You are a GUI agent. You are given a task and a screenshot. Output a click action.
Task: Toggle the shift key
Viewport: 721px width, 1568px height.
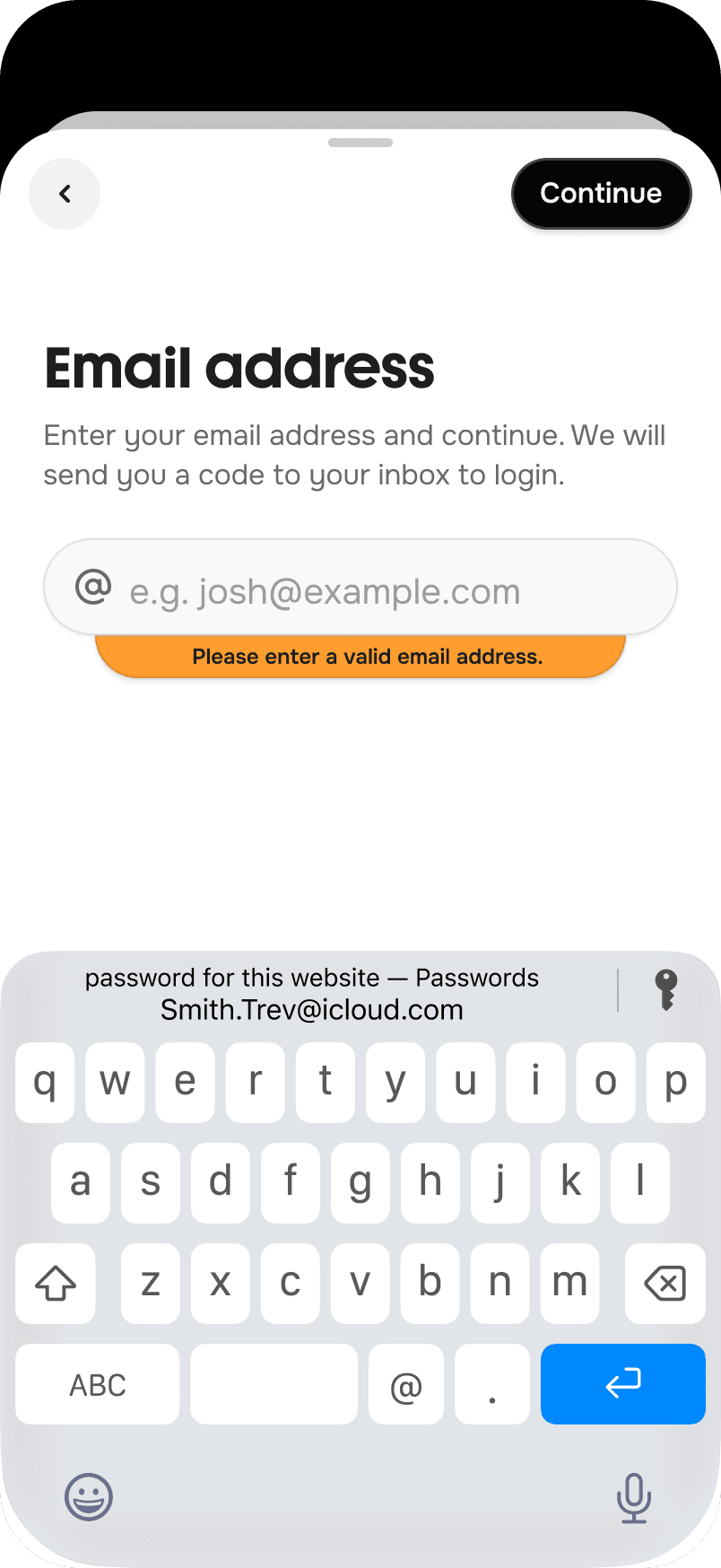tap(56, 1284)
